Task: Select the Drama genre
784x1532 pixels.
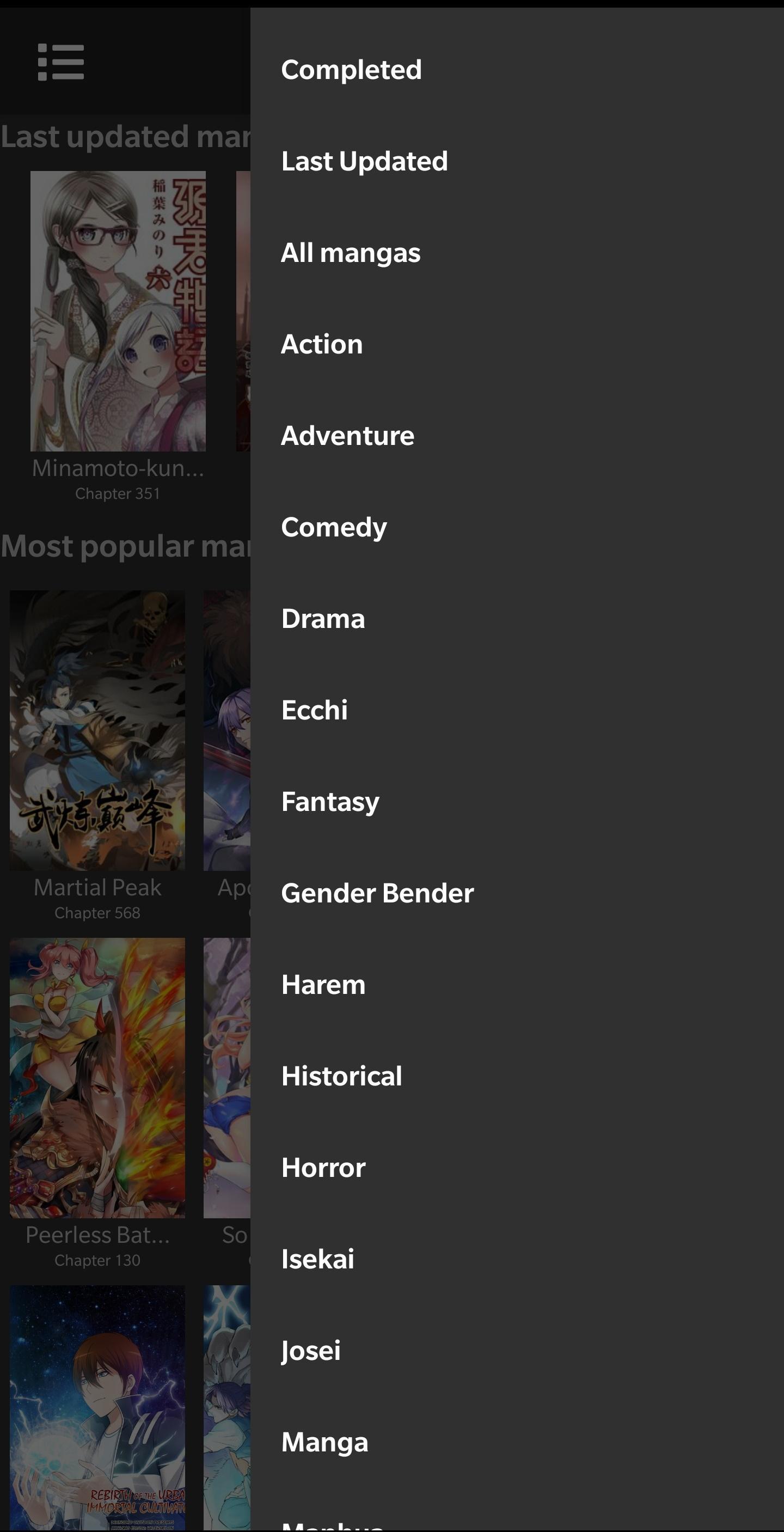Action: 323,619
